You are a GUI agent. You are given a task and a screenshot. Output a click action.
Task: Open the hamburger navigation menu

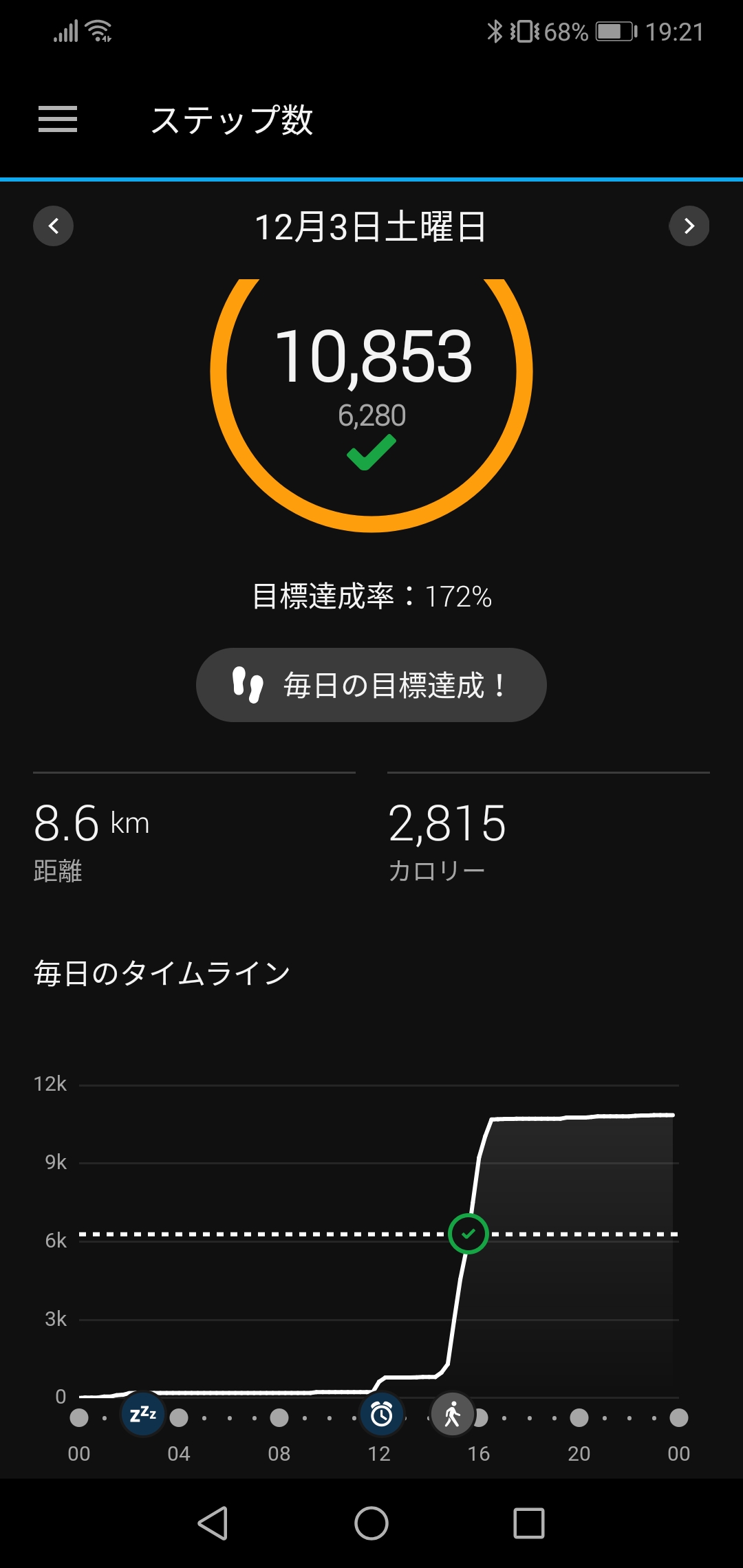click(x=58, y=119)
